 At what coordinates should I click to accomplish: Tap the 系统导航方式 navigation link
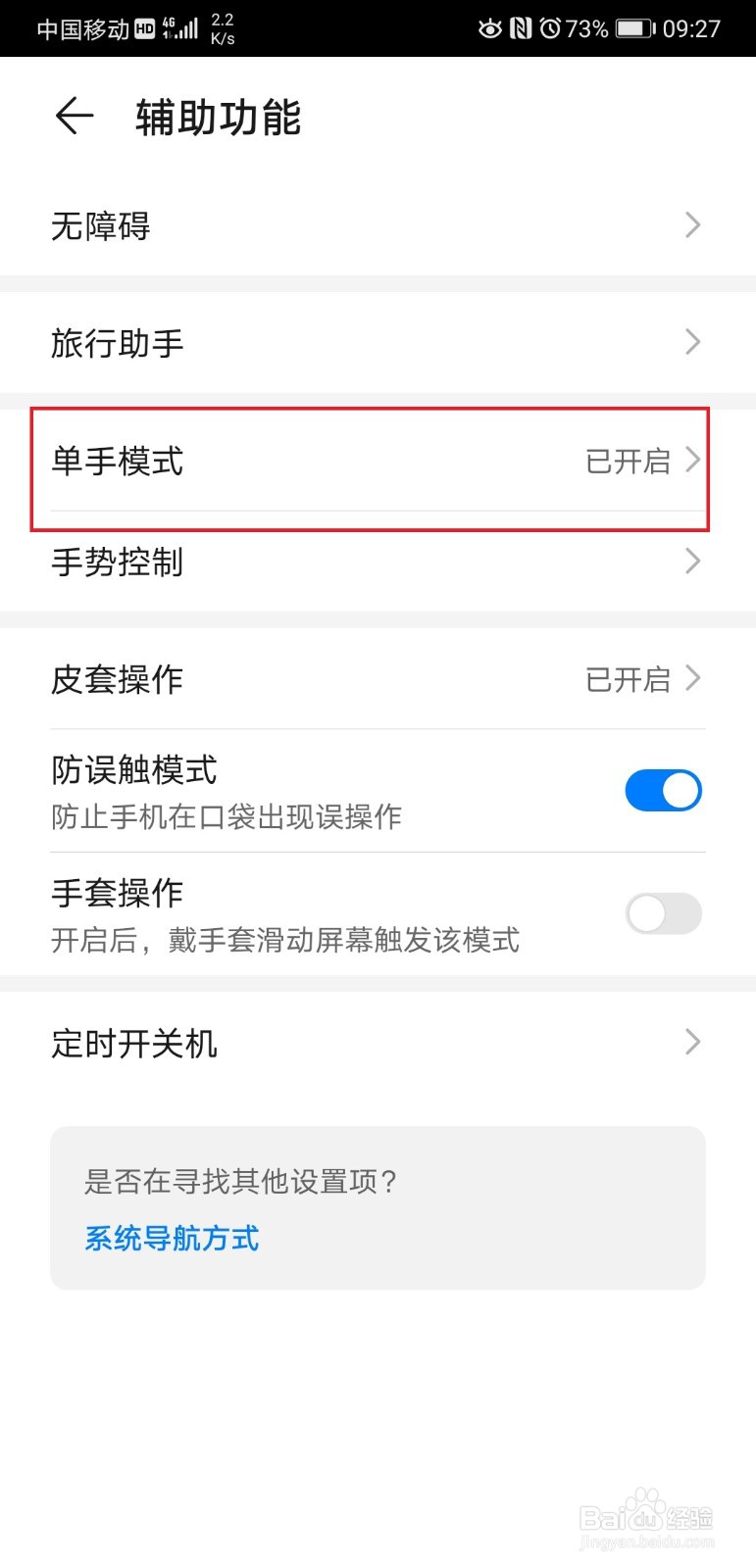point(171,1239)
